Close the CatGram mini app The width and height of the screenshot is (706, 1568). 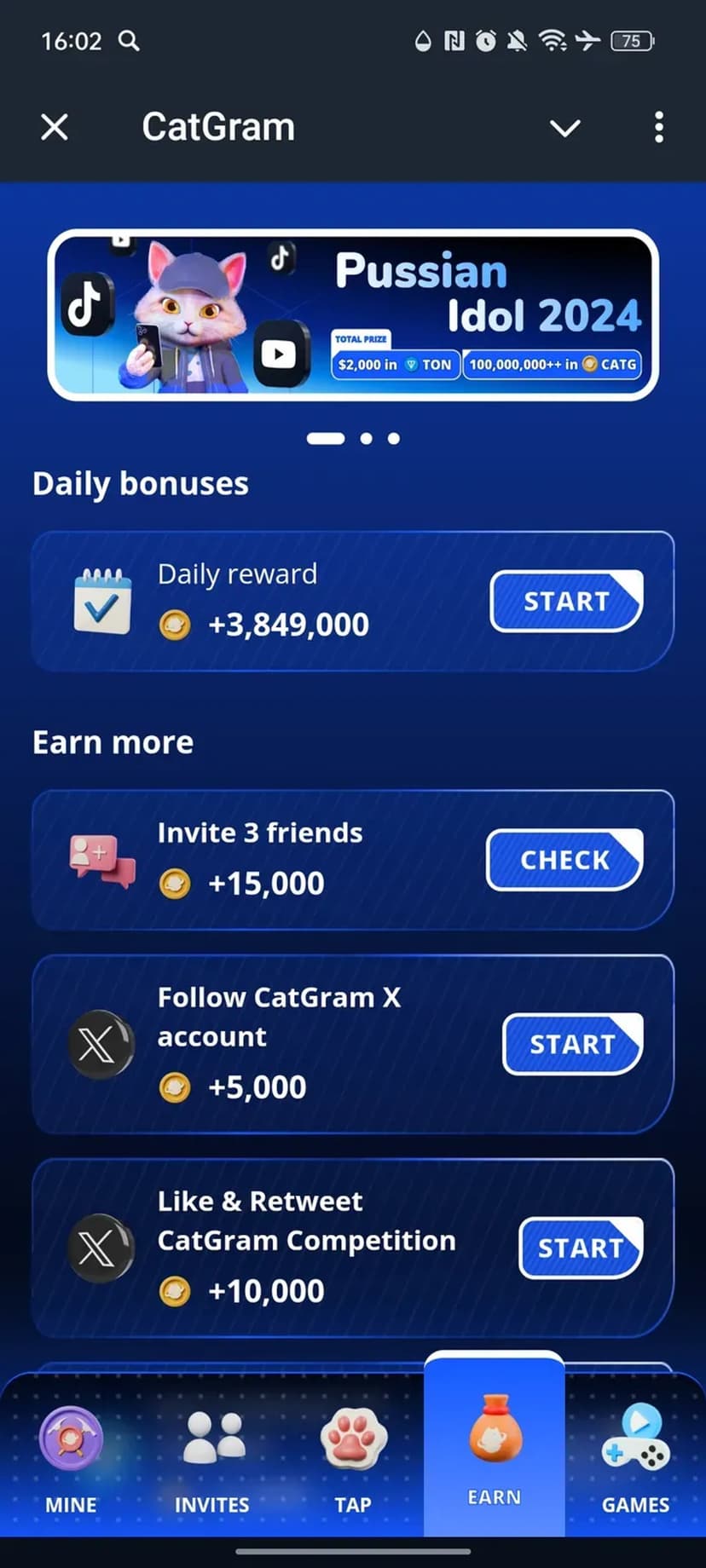pos(55,128)
